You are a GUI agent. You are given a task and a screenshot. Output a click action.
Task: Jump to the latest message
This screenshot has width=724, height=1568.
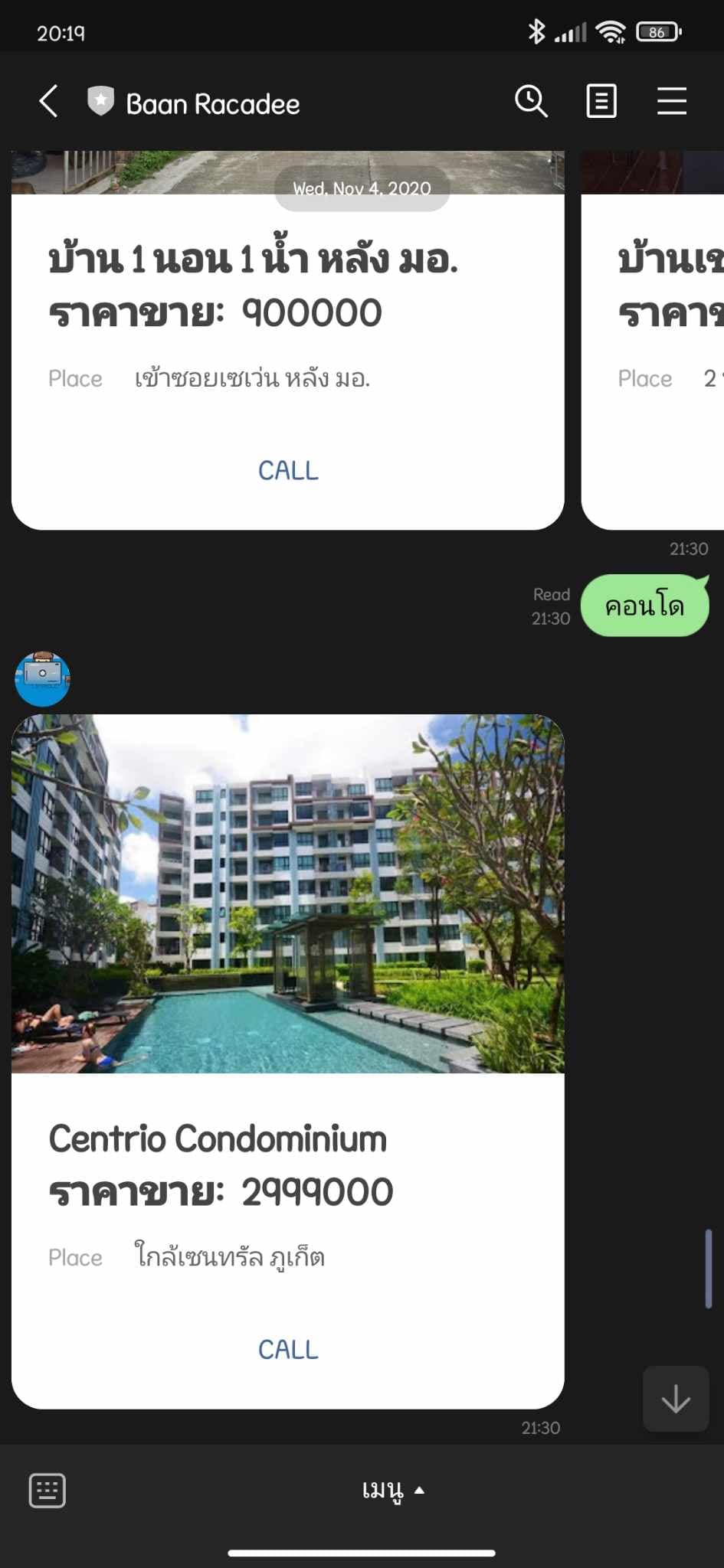click(675, 1399)
